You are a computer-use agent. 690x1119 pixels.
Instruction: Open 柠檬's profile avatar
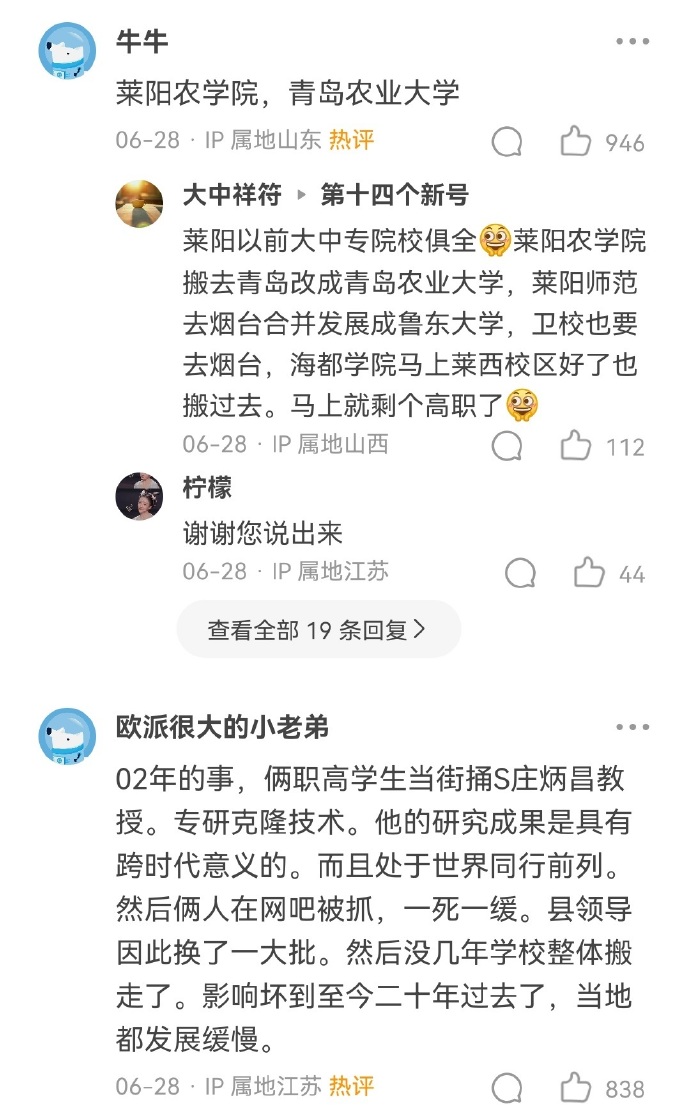click(x=139, y=496)
